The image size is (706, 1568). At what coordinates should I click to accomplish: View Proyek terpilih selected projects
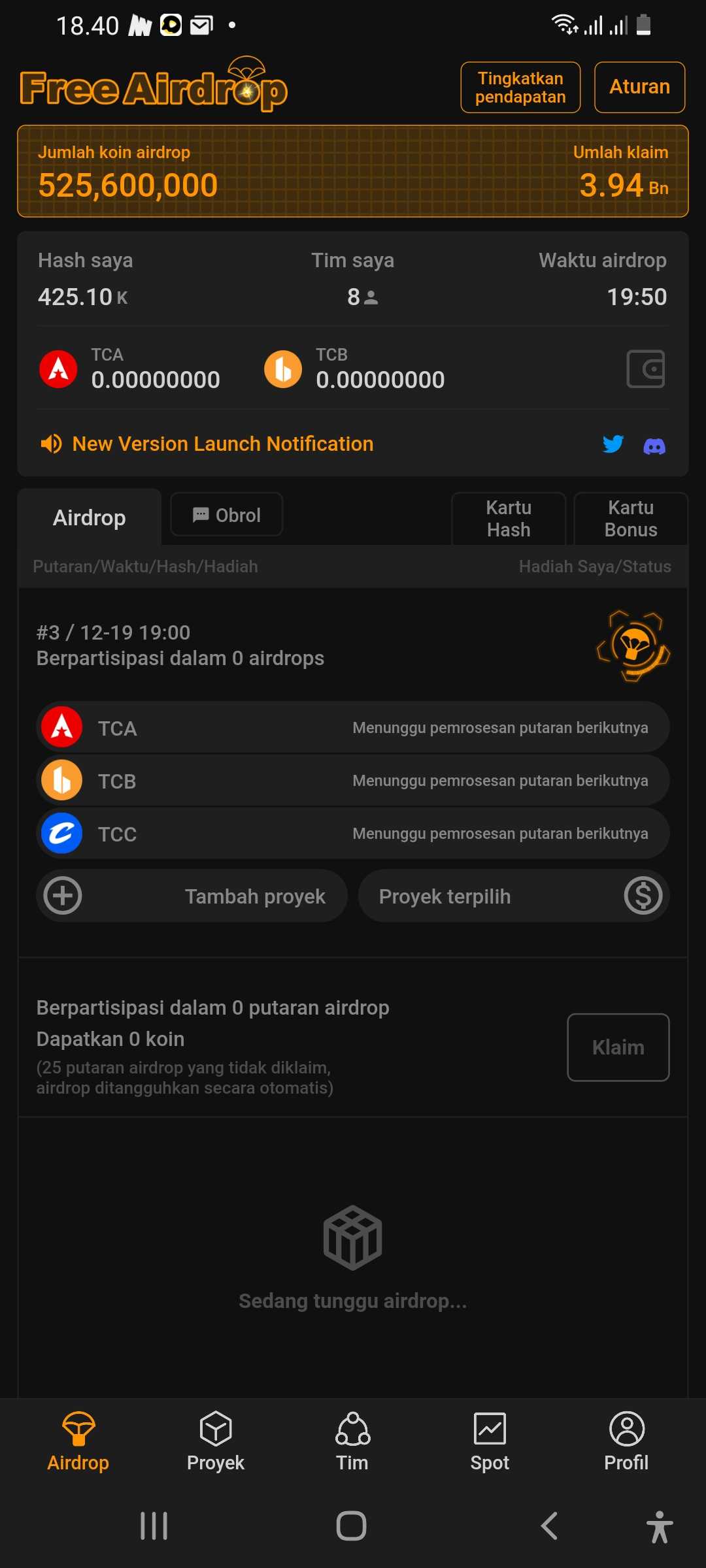point(514,896)
